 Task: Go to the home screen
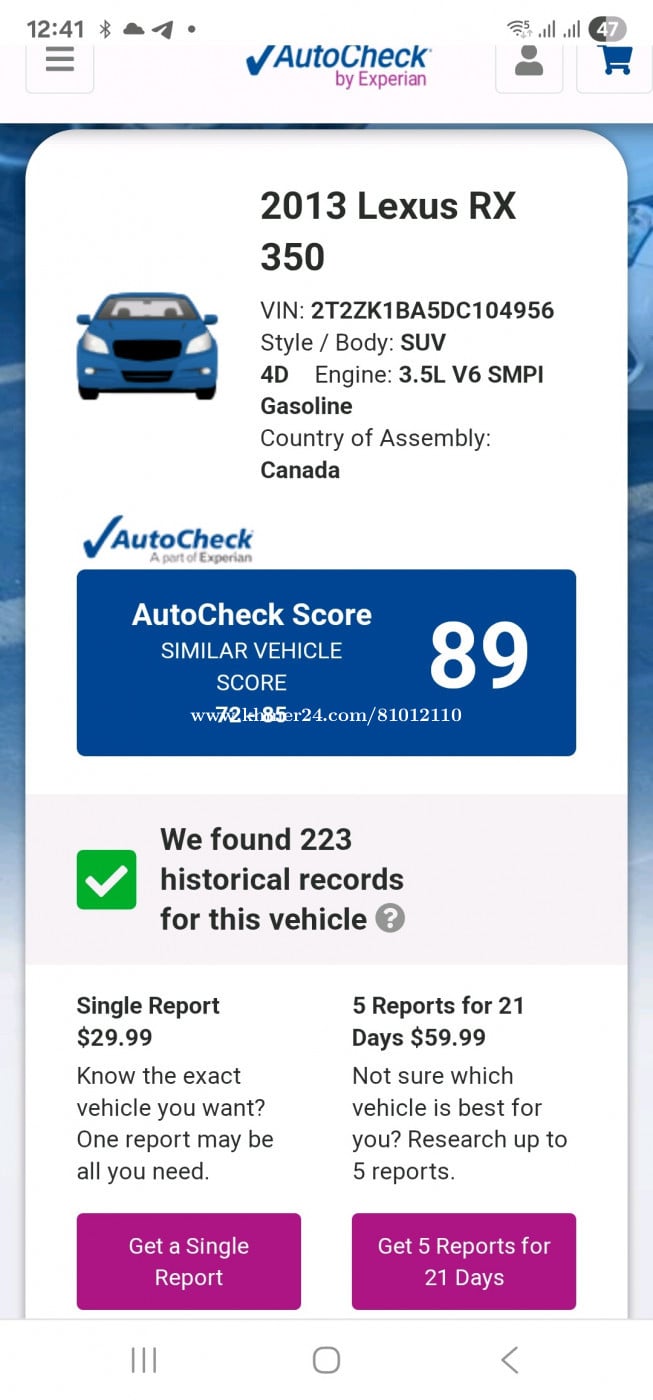click(x=326, y=1360)
